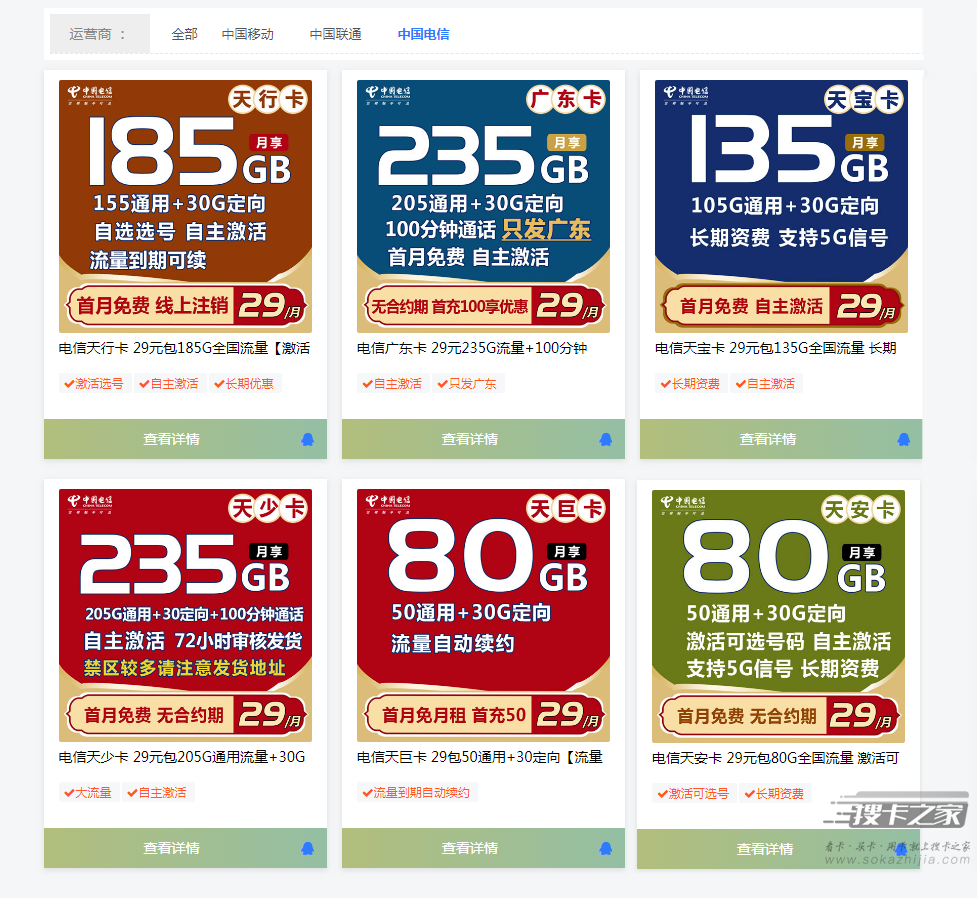Tap 查看详情 under 电信天行卡
The height and width of the screenshot is (898, 977).
pos(171,439)
